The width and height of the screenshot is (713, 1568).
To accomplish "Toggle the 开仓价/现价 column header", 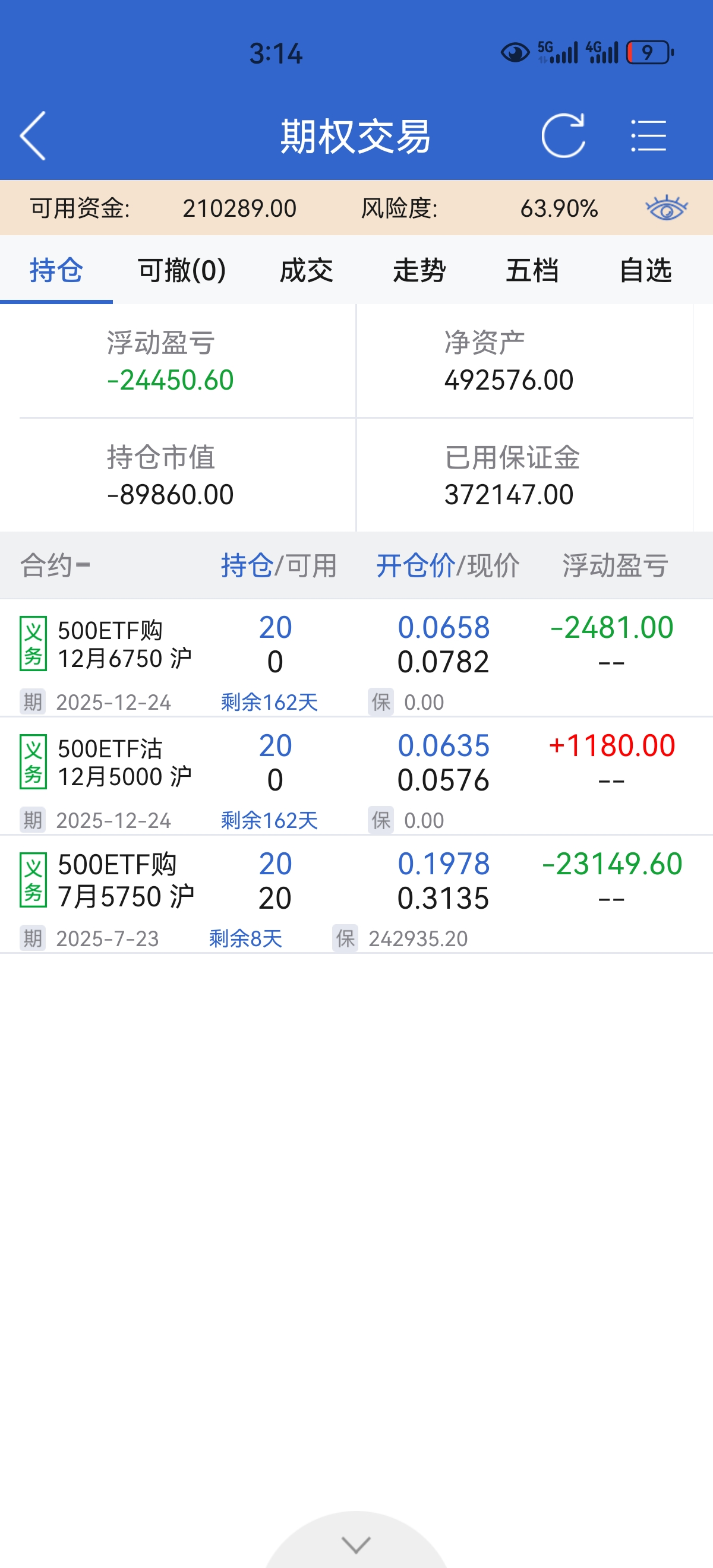I will tap(447, 565).
